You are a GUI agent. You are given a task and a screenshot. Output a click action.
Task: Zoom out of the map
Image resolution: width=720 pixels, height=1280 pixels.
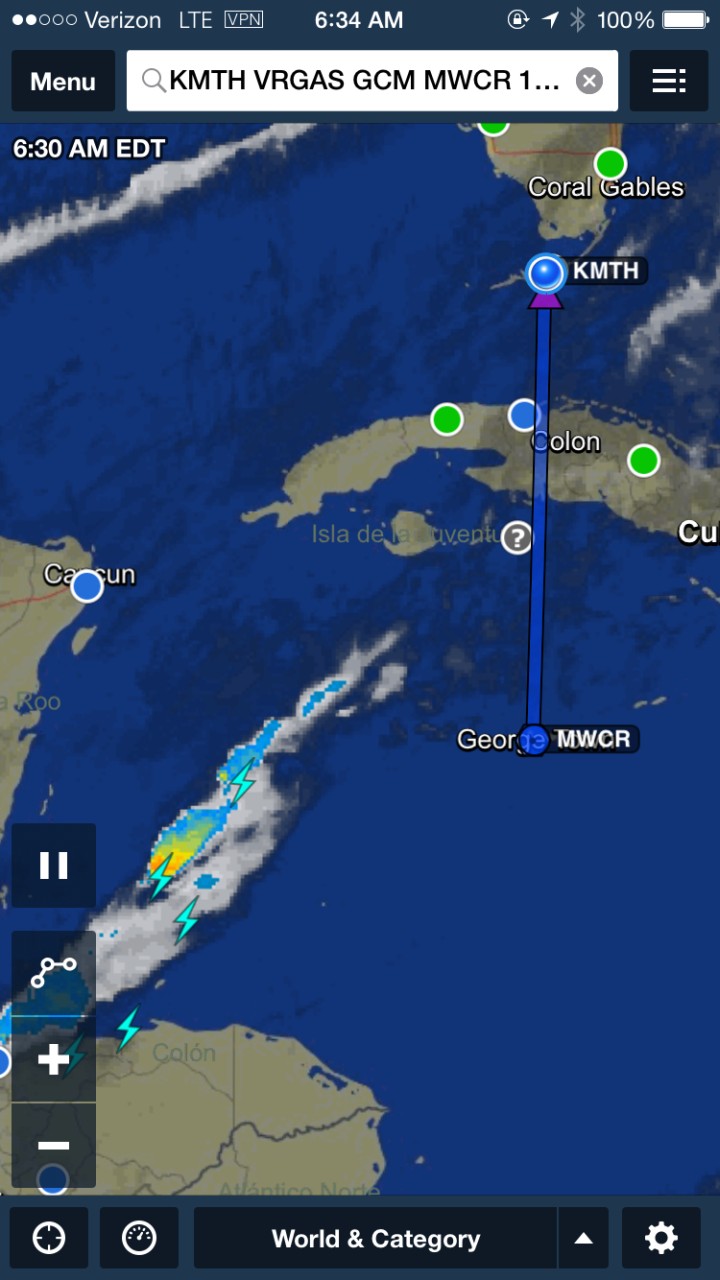pos(54,1145)
